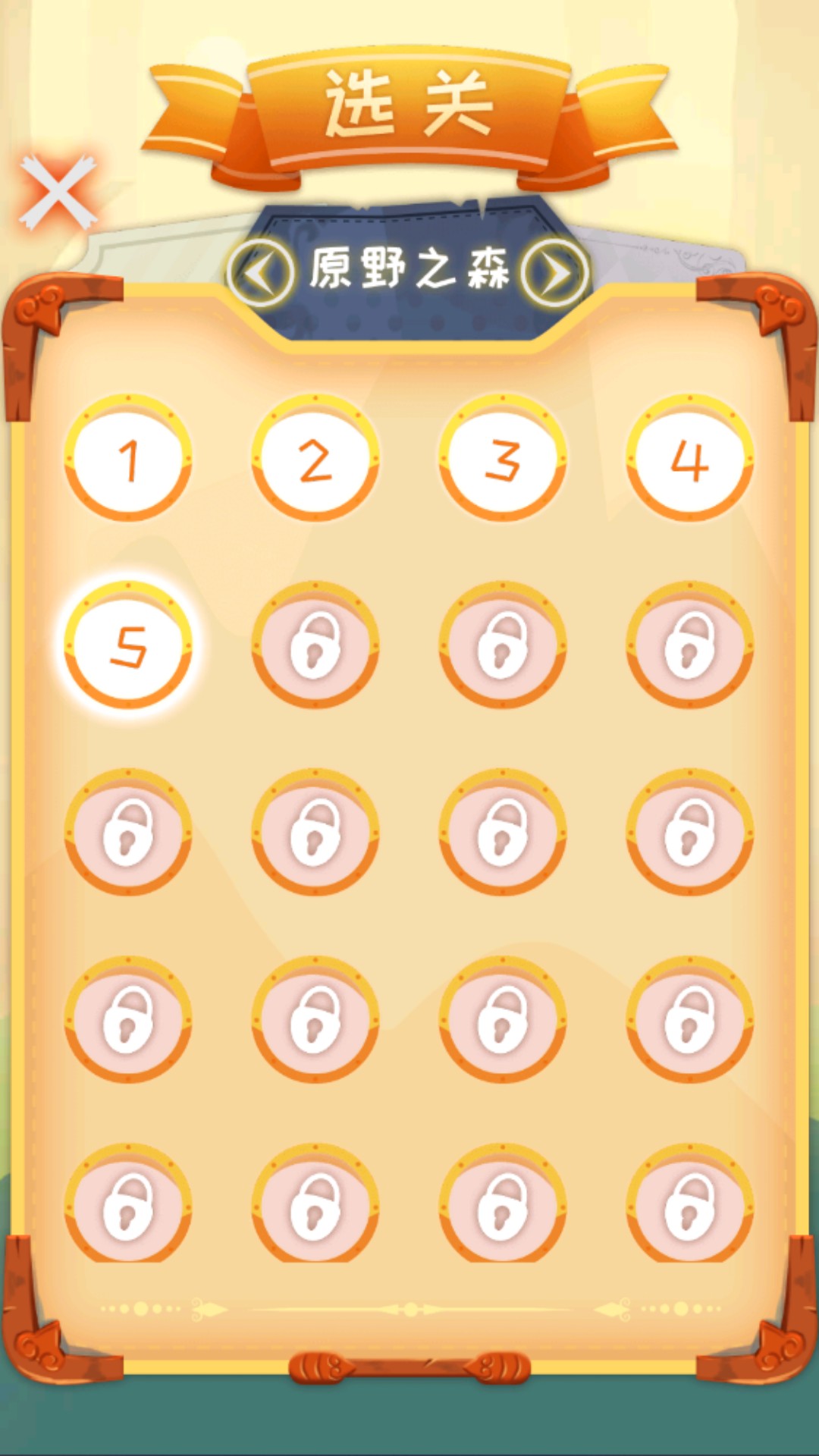Select level 2
Viewport: 819px width, 1456px height.
coord(315,459)
